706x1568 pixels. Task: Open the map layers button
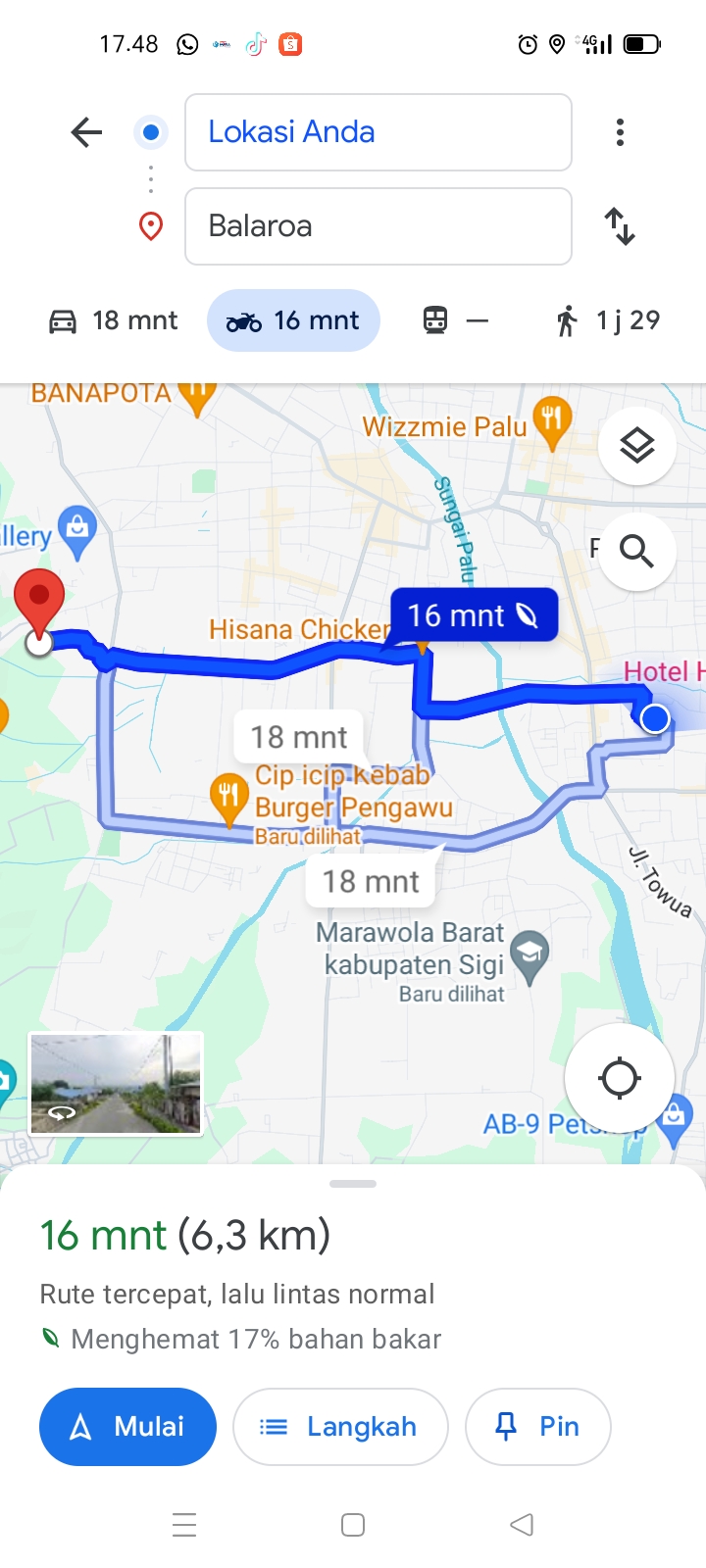(x=637, y=446)
